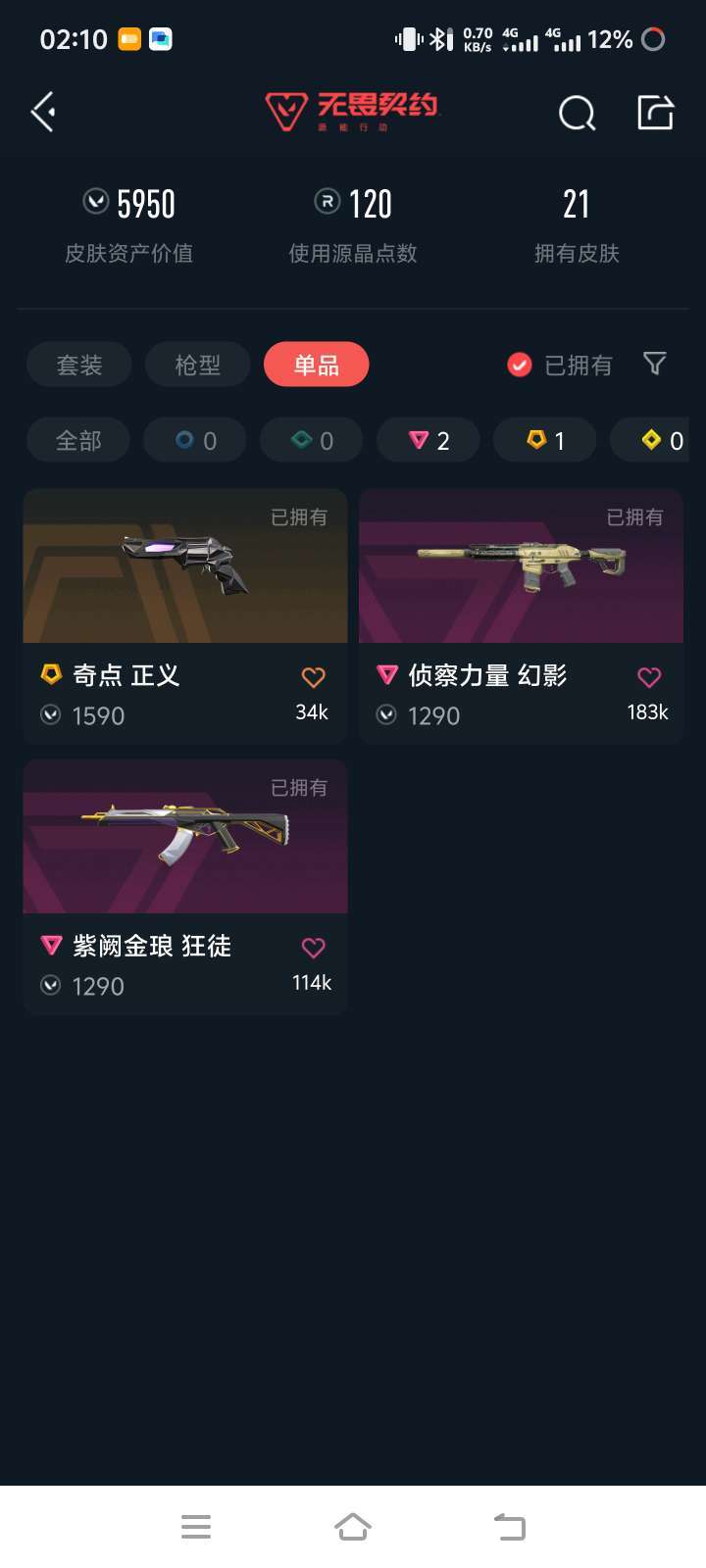Image resolution: width=706 pixels, height=1568 pixels.
Task: Switch to the 枪型 tab
Action: 197,365
